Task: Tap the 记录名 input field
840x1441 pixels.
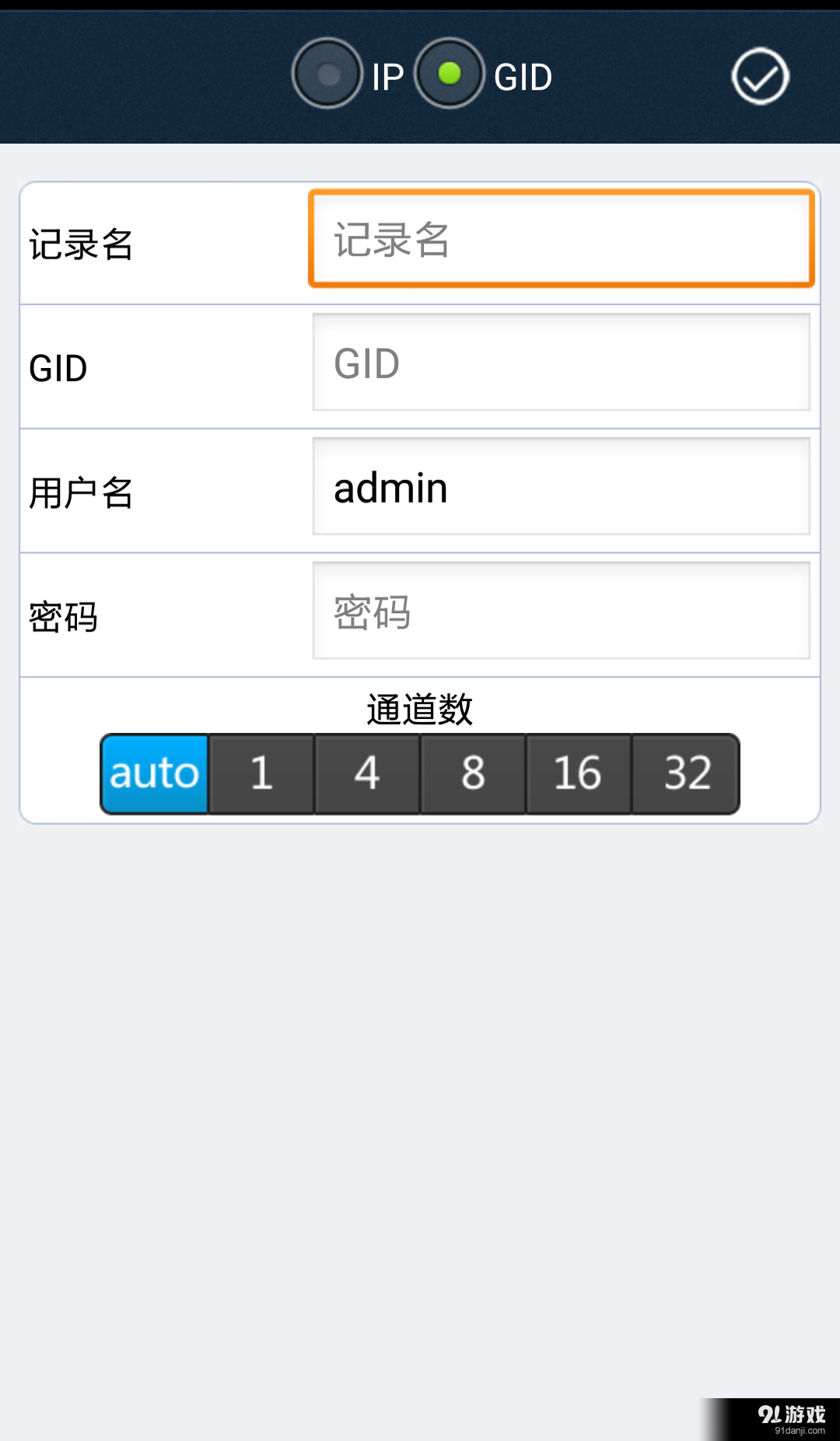Action: (x=561, y=240)
